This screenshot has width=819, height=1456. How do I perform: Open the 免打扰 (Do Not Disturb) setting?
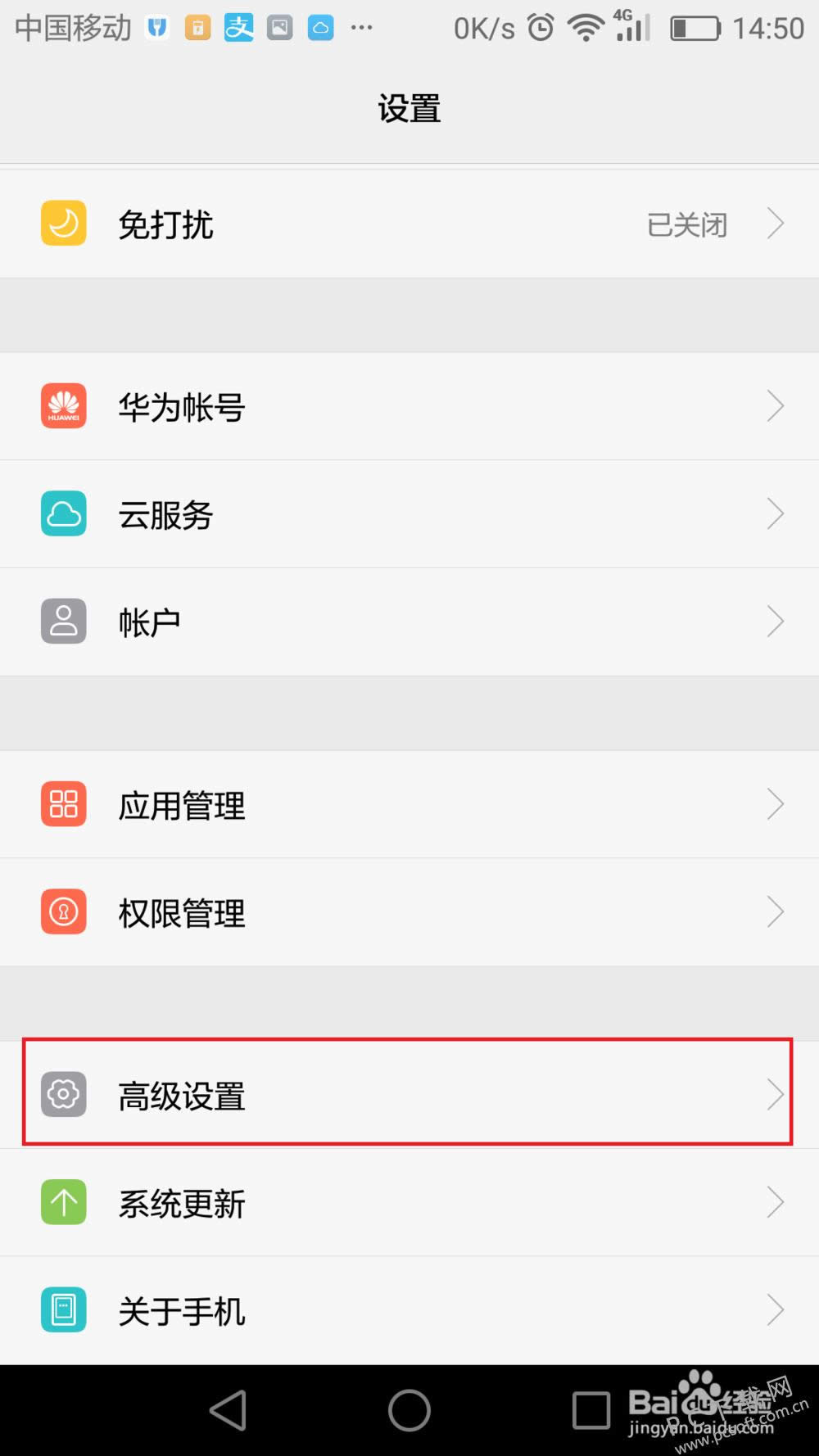tap(409, 224)
